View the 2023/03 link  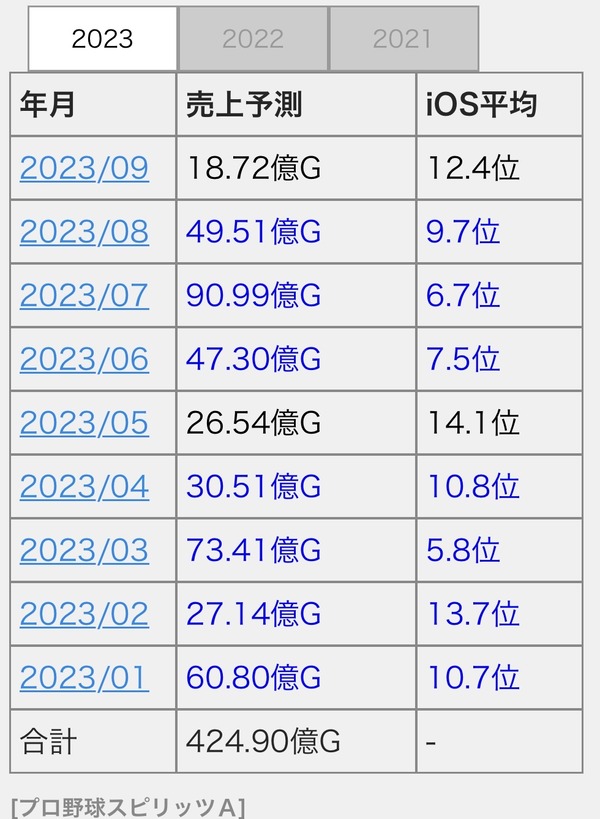point(84,550)
